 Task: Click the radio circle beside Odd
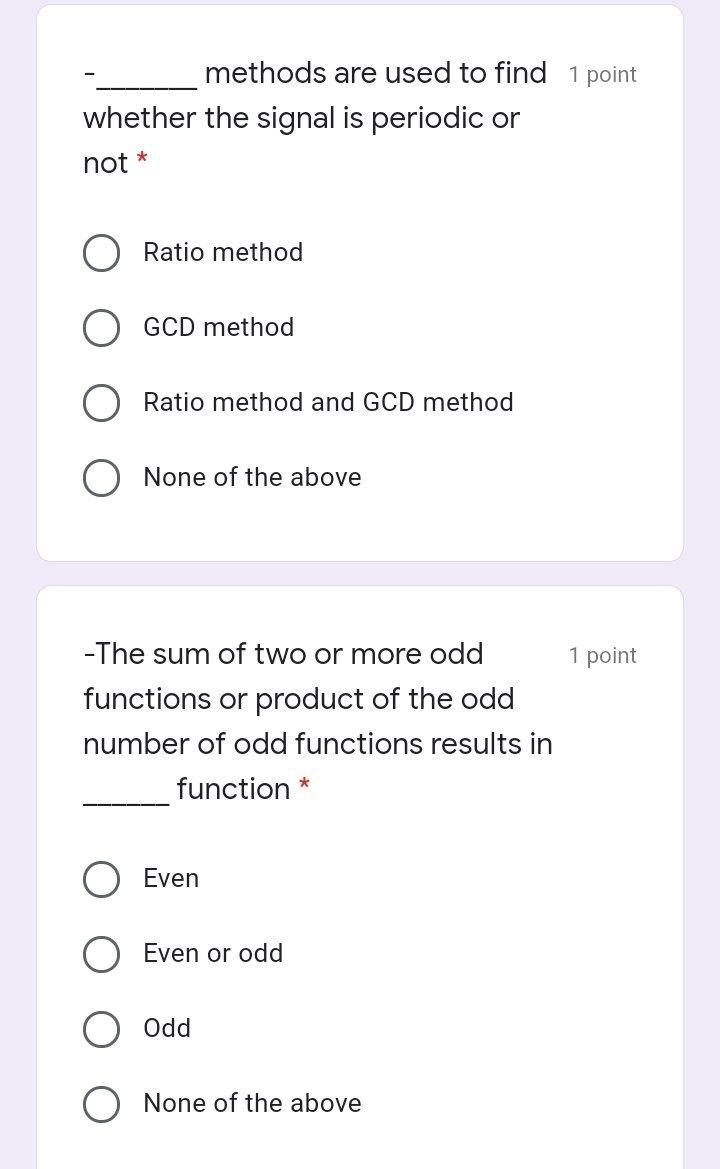tap(101, 1028)
